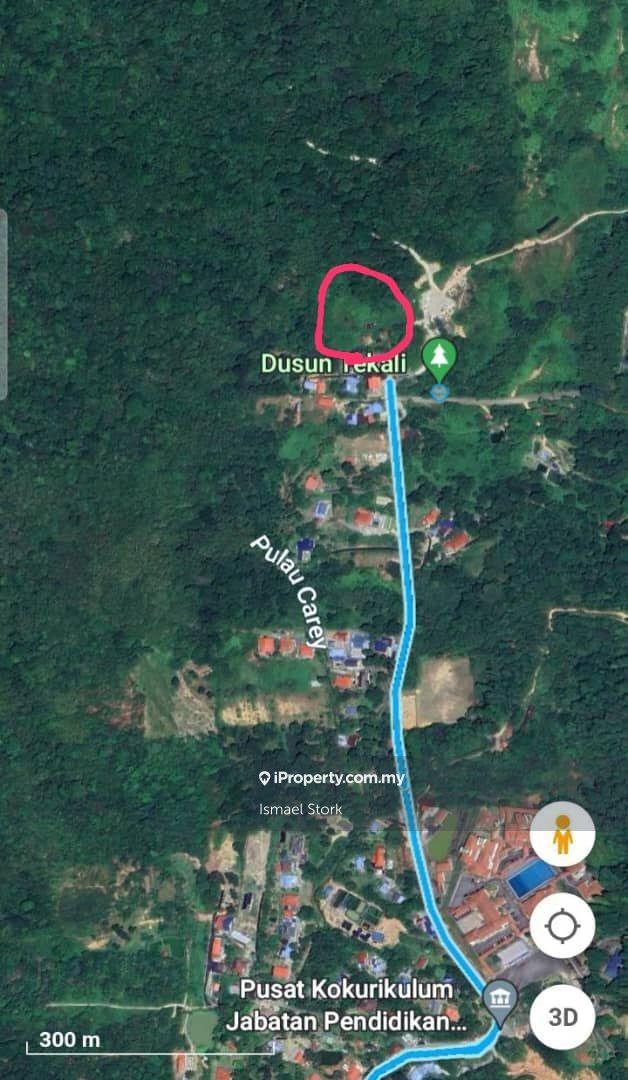
Task: Center the map on my location
Action: click(x=562, y=927)
